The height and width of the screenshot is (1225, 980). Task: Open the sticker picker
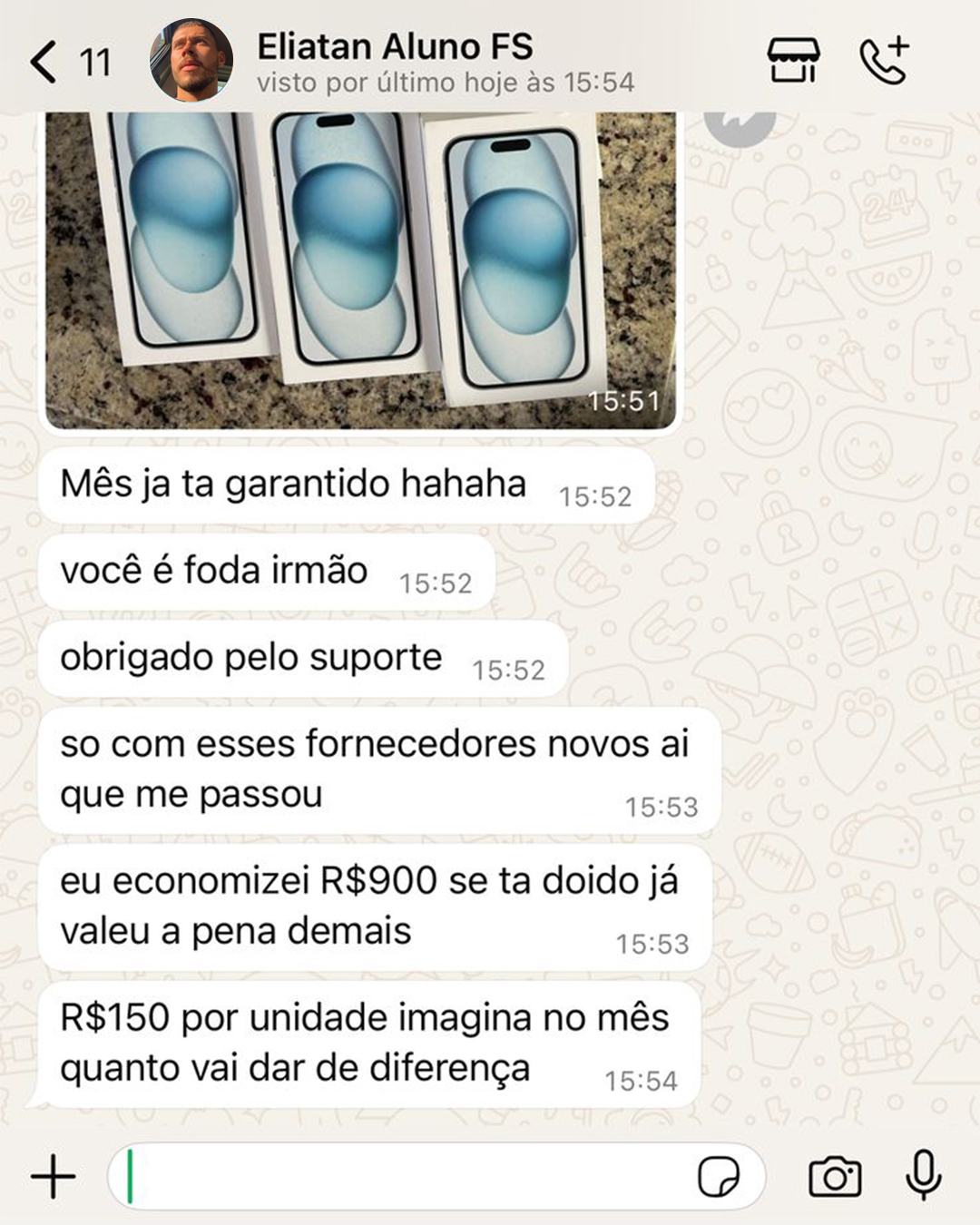pos(718,1177)
